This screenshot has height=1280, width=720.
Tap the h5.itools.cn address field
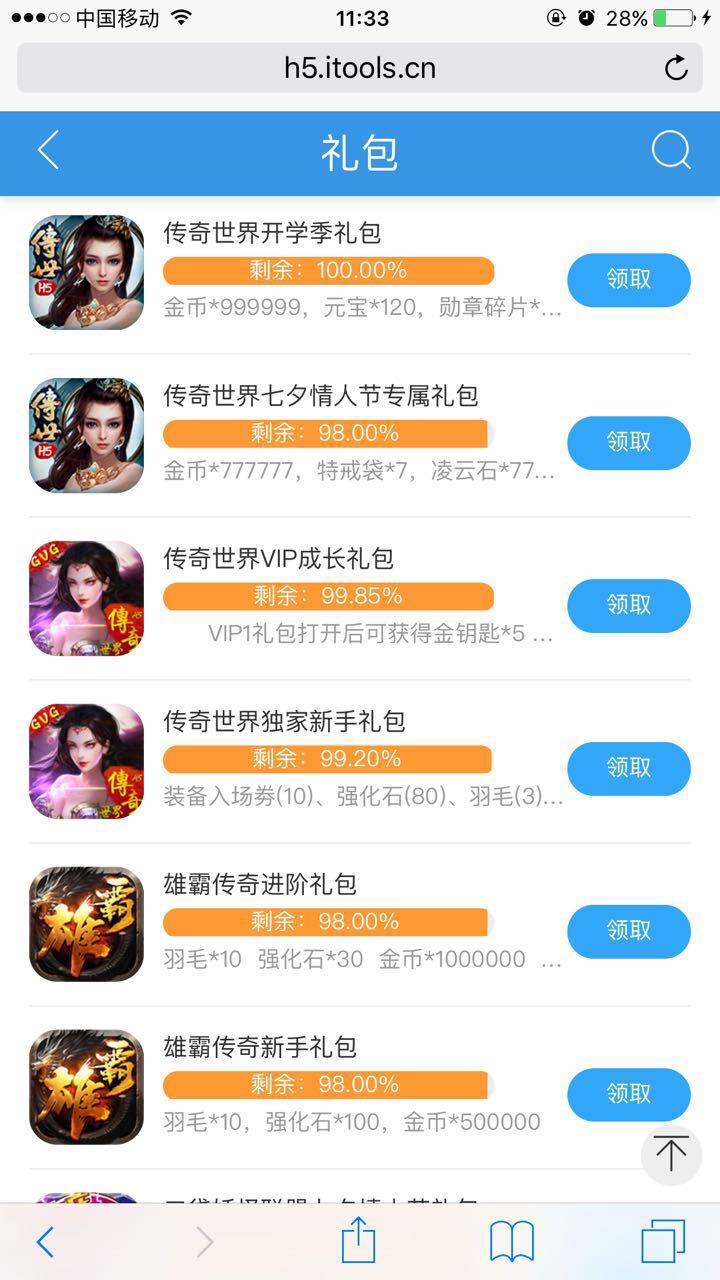[x=360, y=68]
